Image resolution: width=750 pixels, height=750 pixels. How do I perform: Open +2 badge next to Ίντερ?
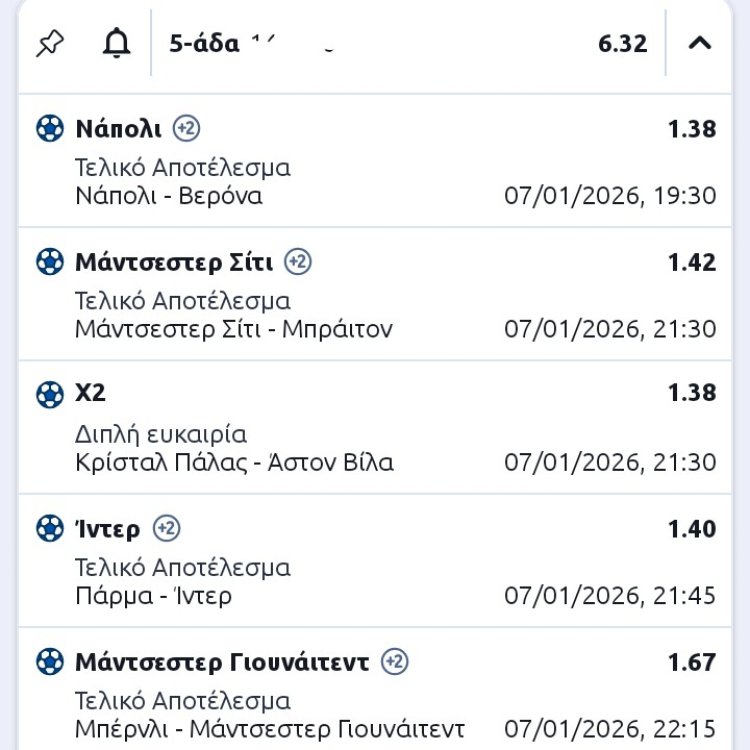[x=166, y=529]
